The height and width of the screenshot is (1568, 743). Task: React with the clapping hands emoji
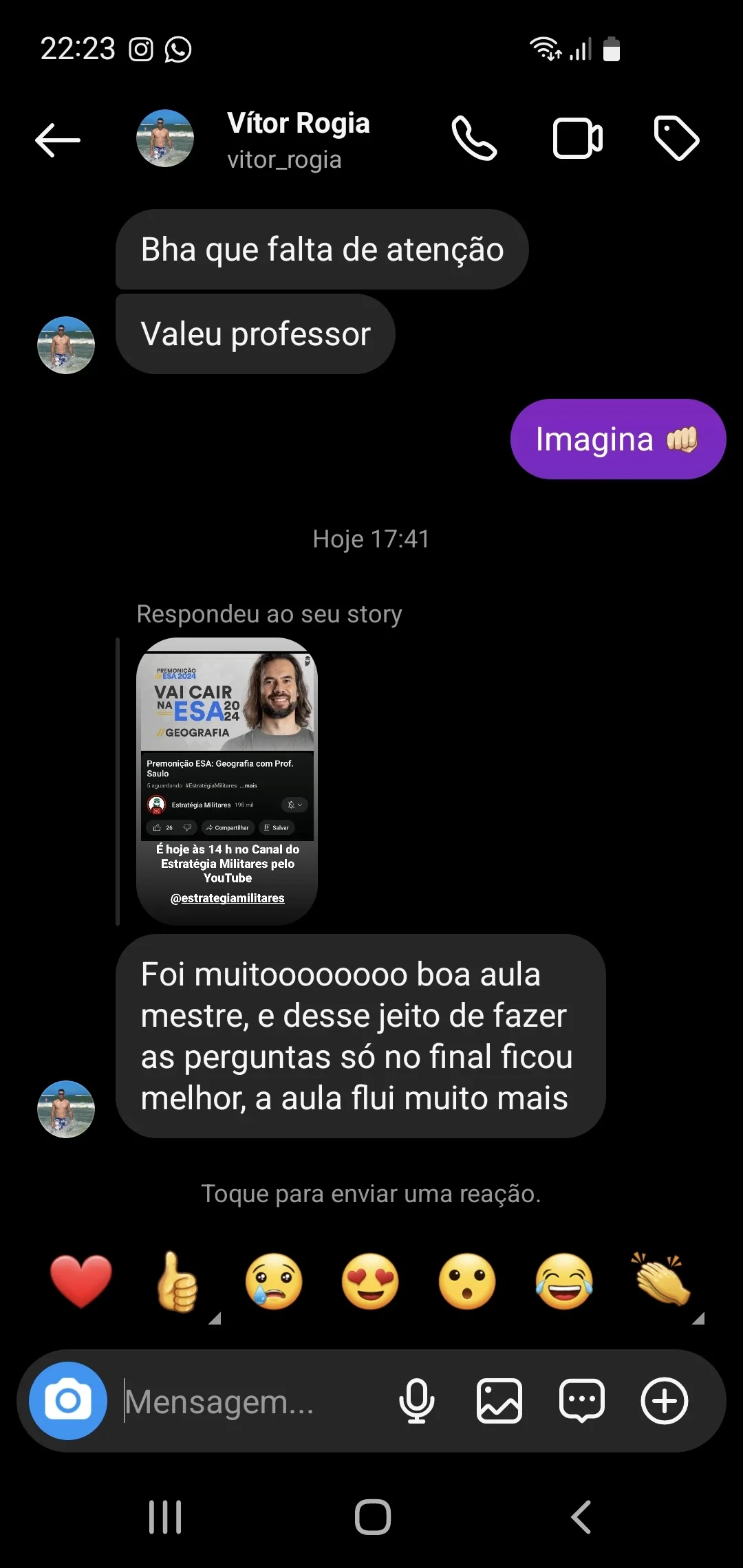(x=661, y=1281)
